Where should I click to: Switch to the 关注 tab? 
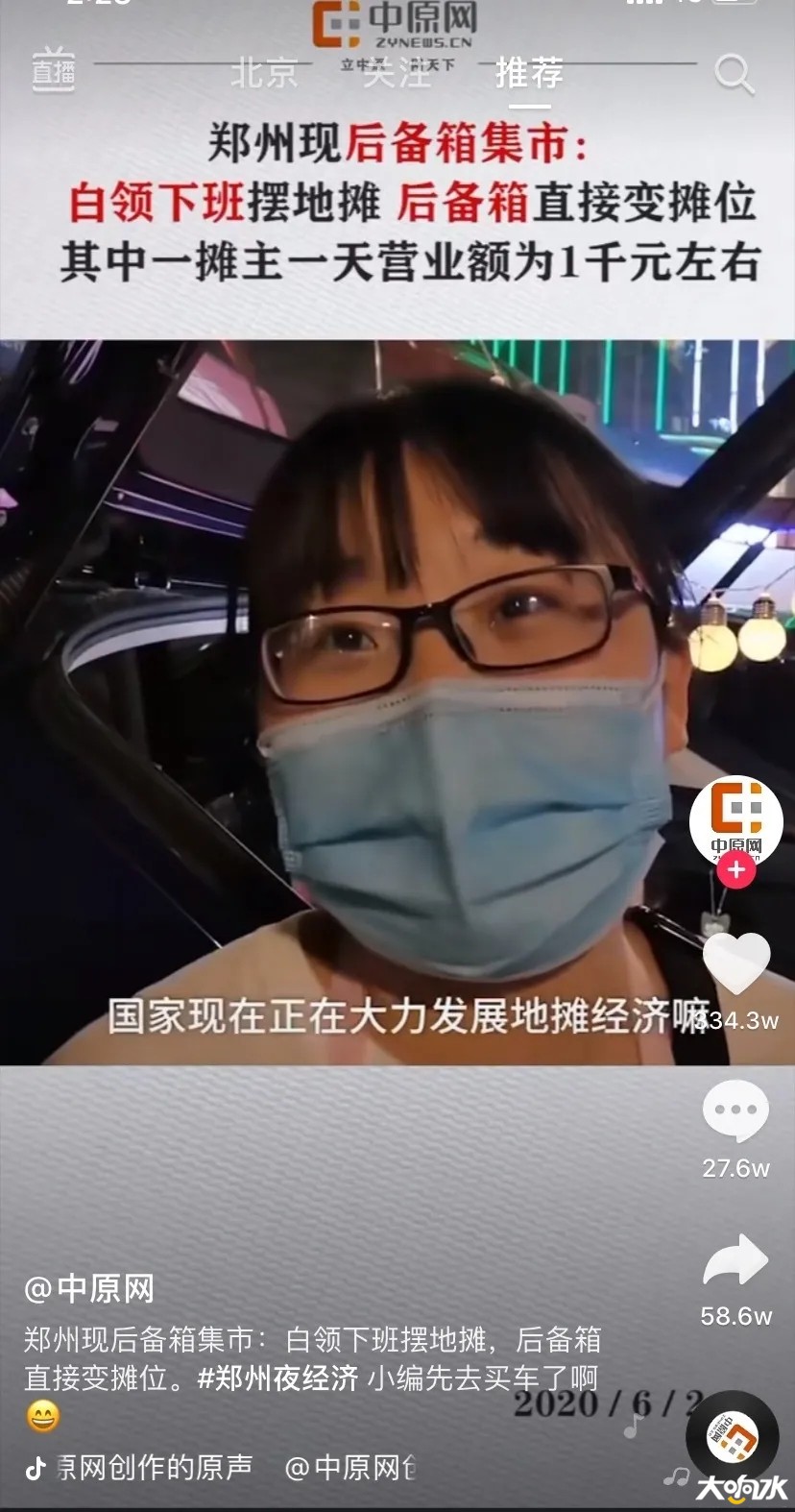(x=397, y=73)
